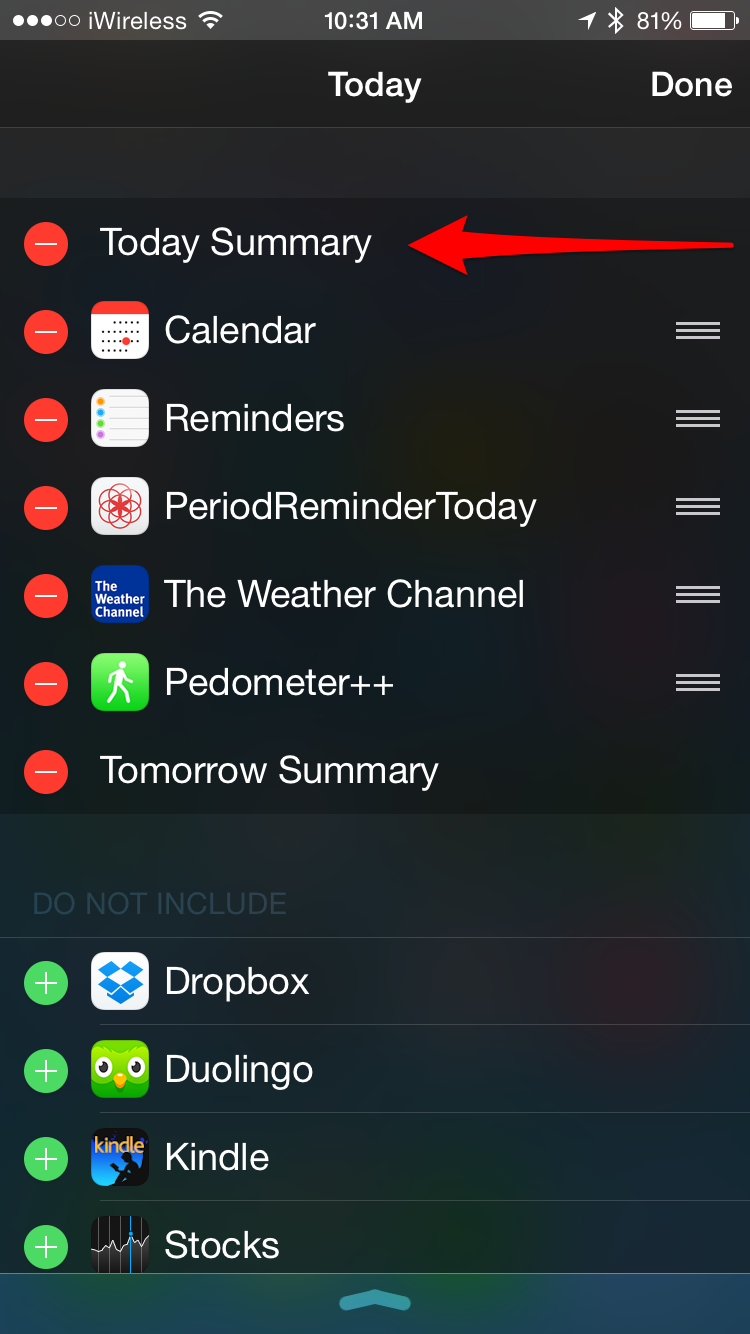Add the Duolingo widget
The width and height of the screenshot is (750, 1334).
[46, 1071]
